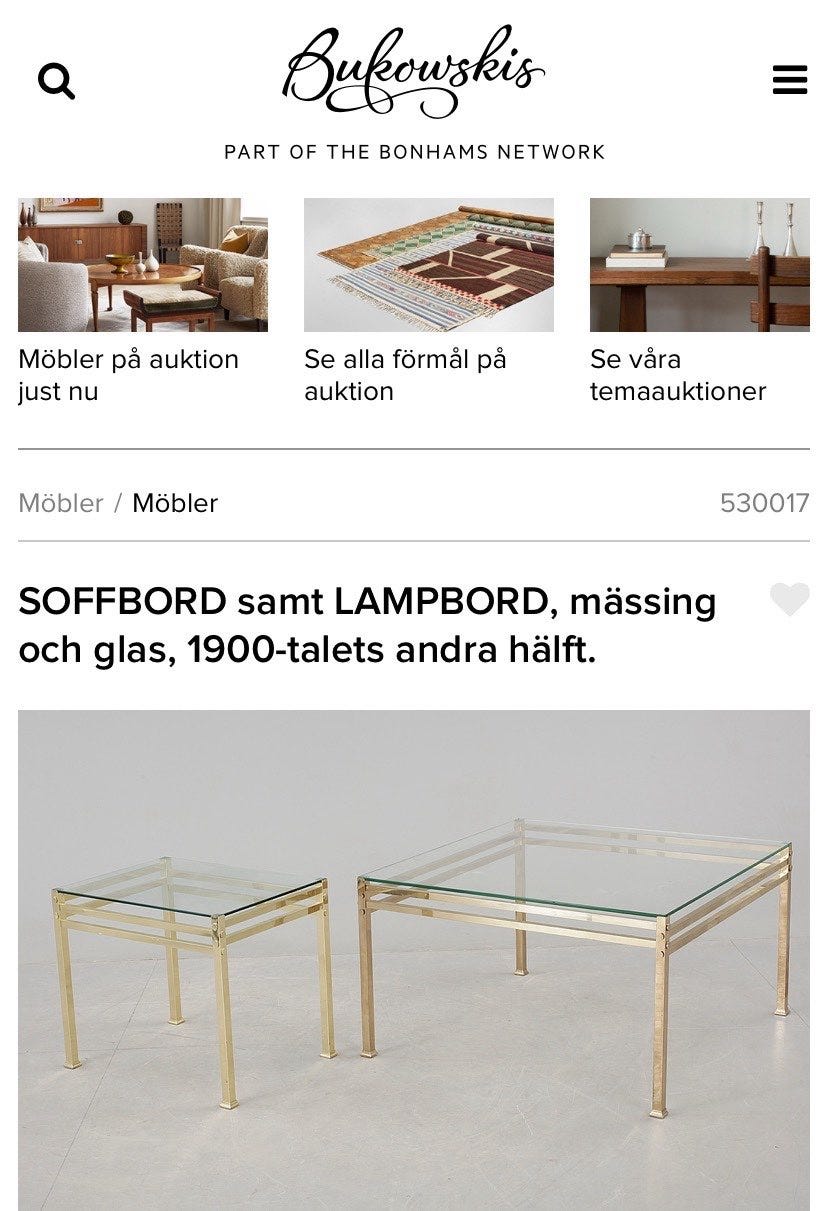Click 'PART OF THE BONHAMS NETWORK' text
Viewport: 828px width, 1211px height.
tap(414, 152)
